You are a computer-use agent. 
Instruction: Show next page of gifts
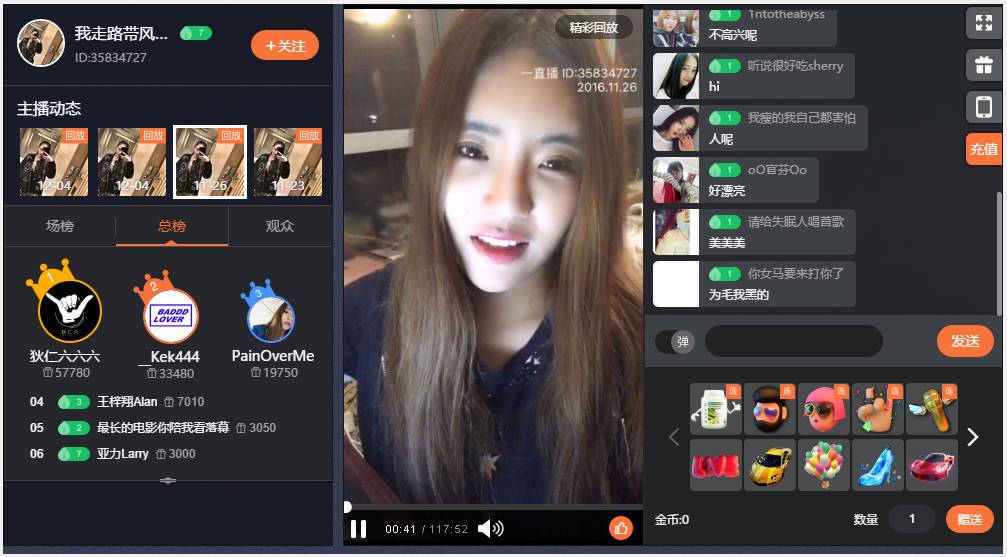(973, 437)
